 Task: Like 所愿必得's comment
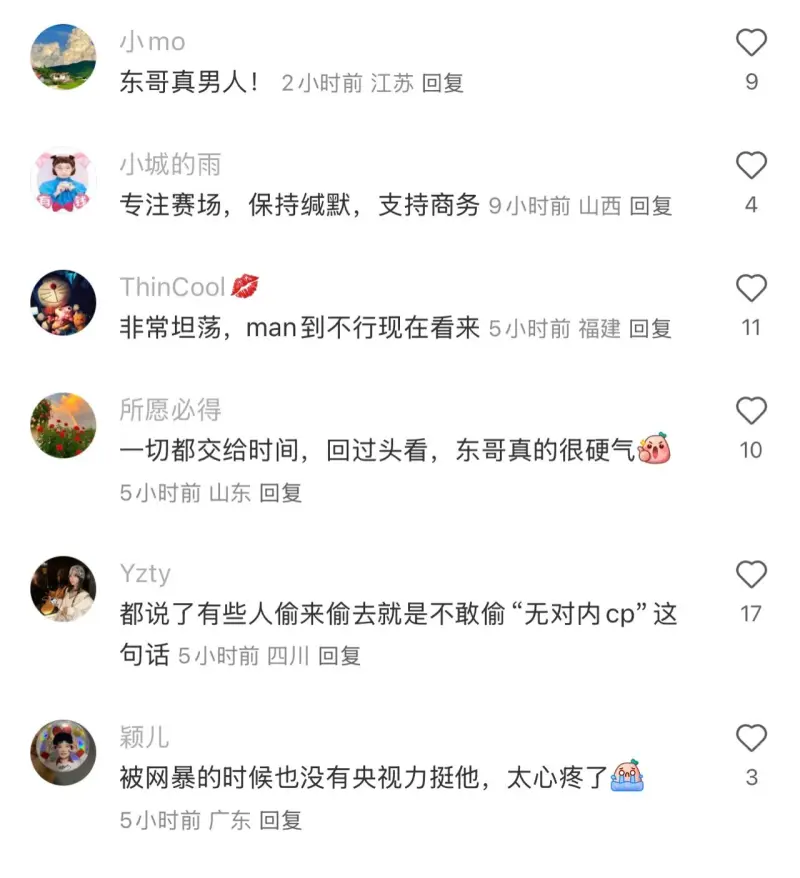click(751, 411)
